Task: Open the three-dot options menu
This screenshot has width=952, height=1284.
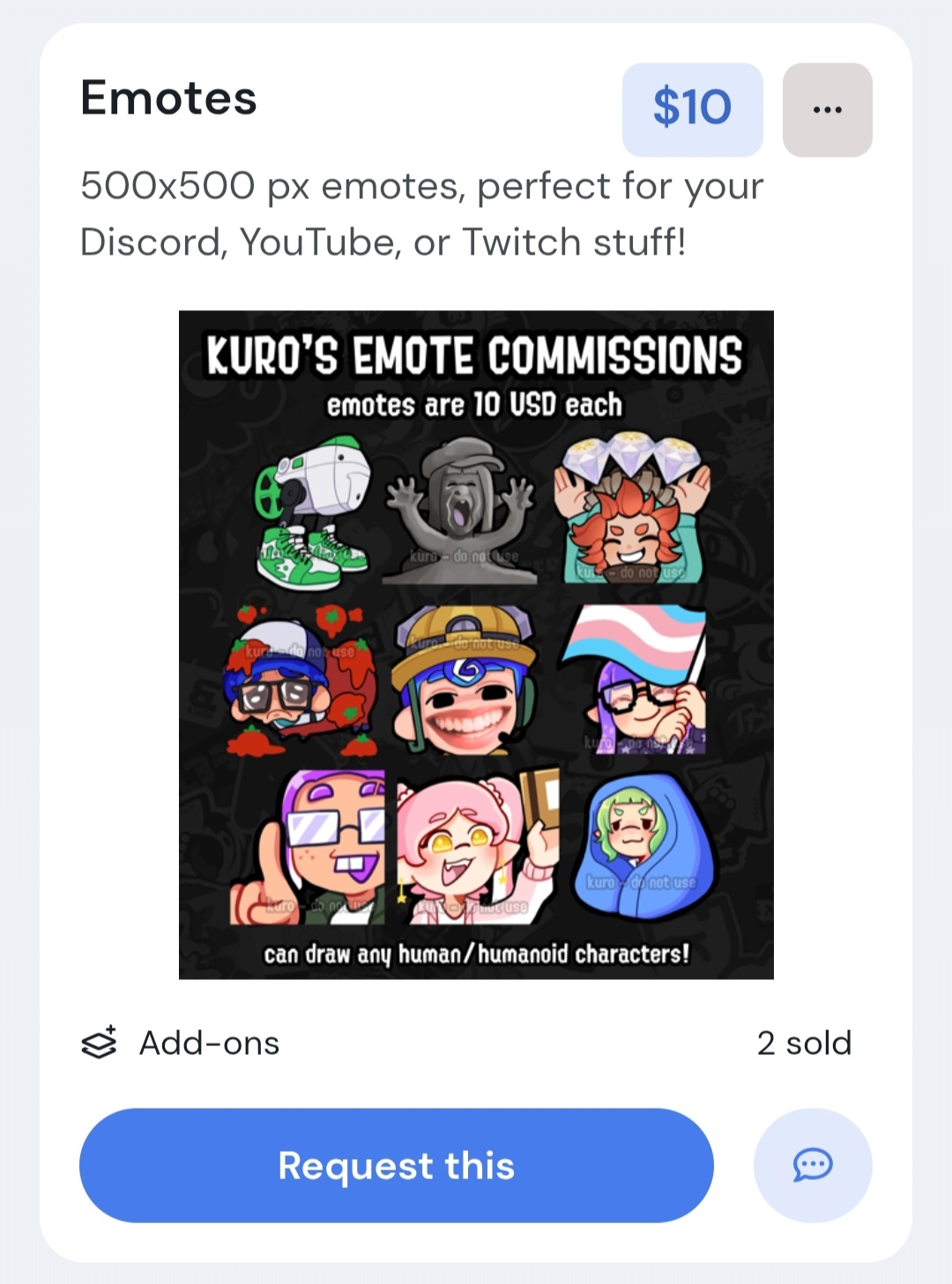Action: (x=827, y=110)
